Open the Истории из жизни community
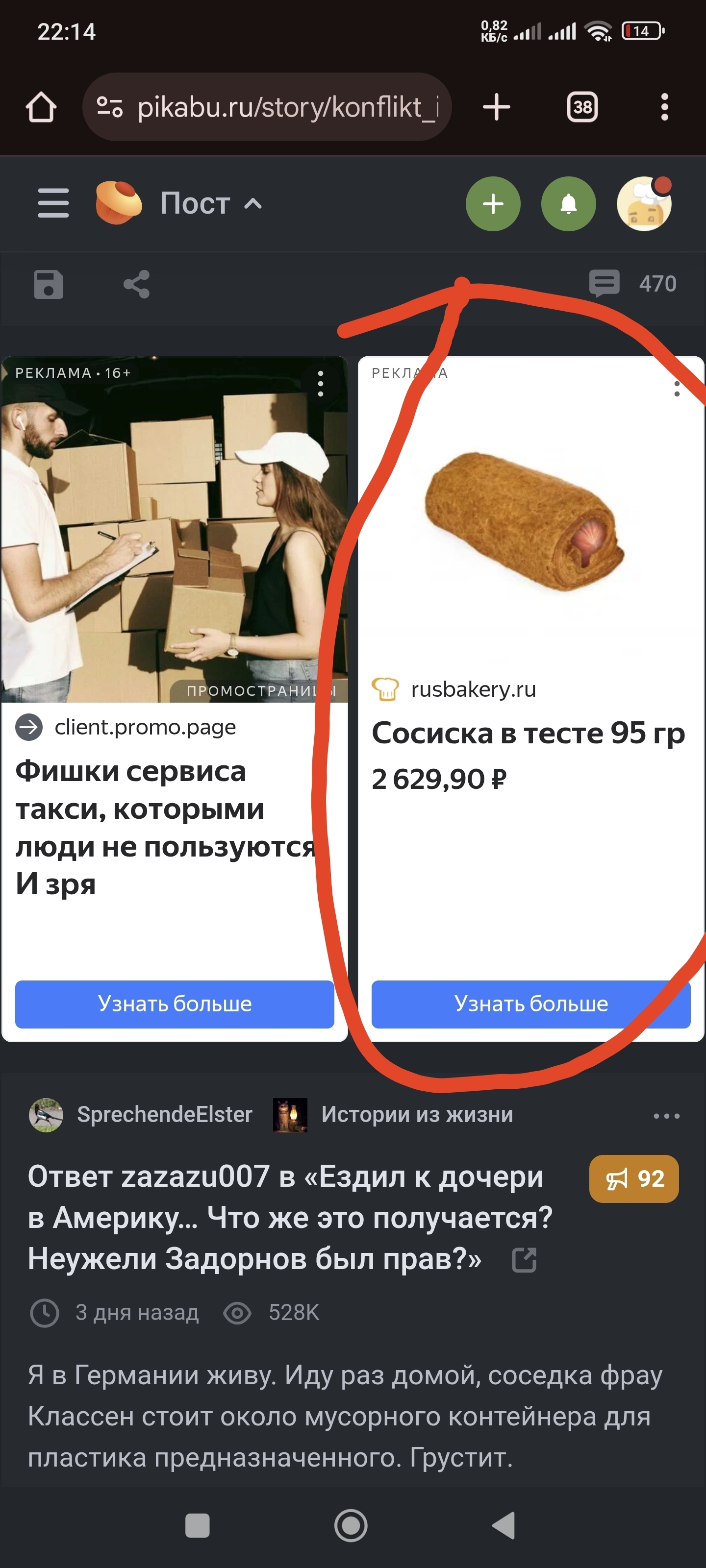This screenshot has width=706, height=1568. [x=417, y=1115]
